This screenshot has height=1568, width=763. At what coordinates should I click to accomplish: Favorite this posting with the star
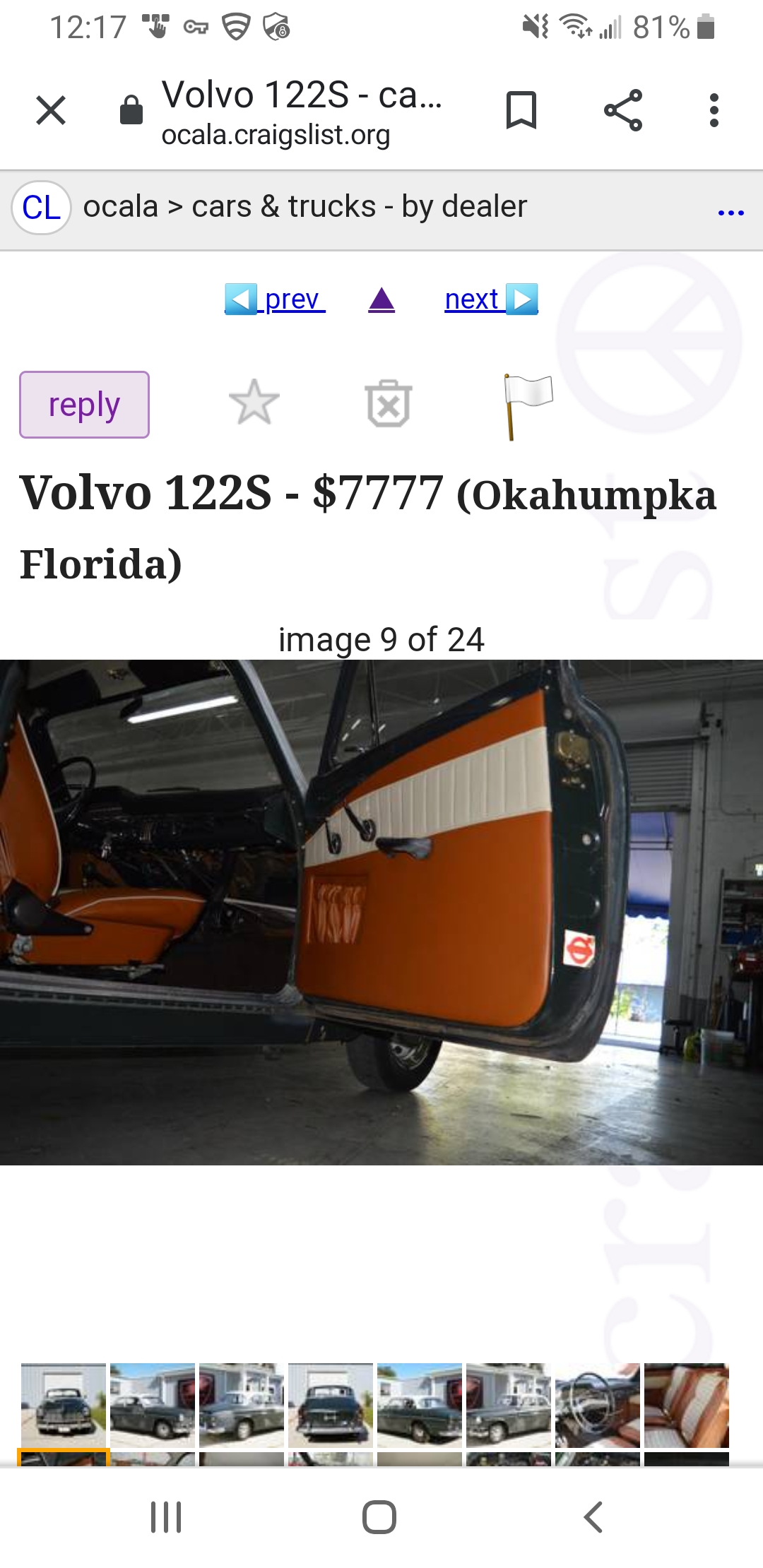point(254,403)
